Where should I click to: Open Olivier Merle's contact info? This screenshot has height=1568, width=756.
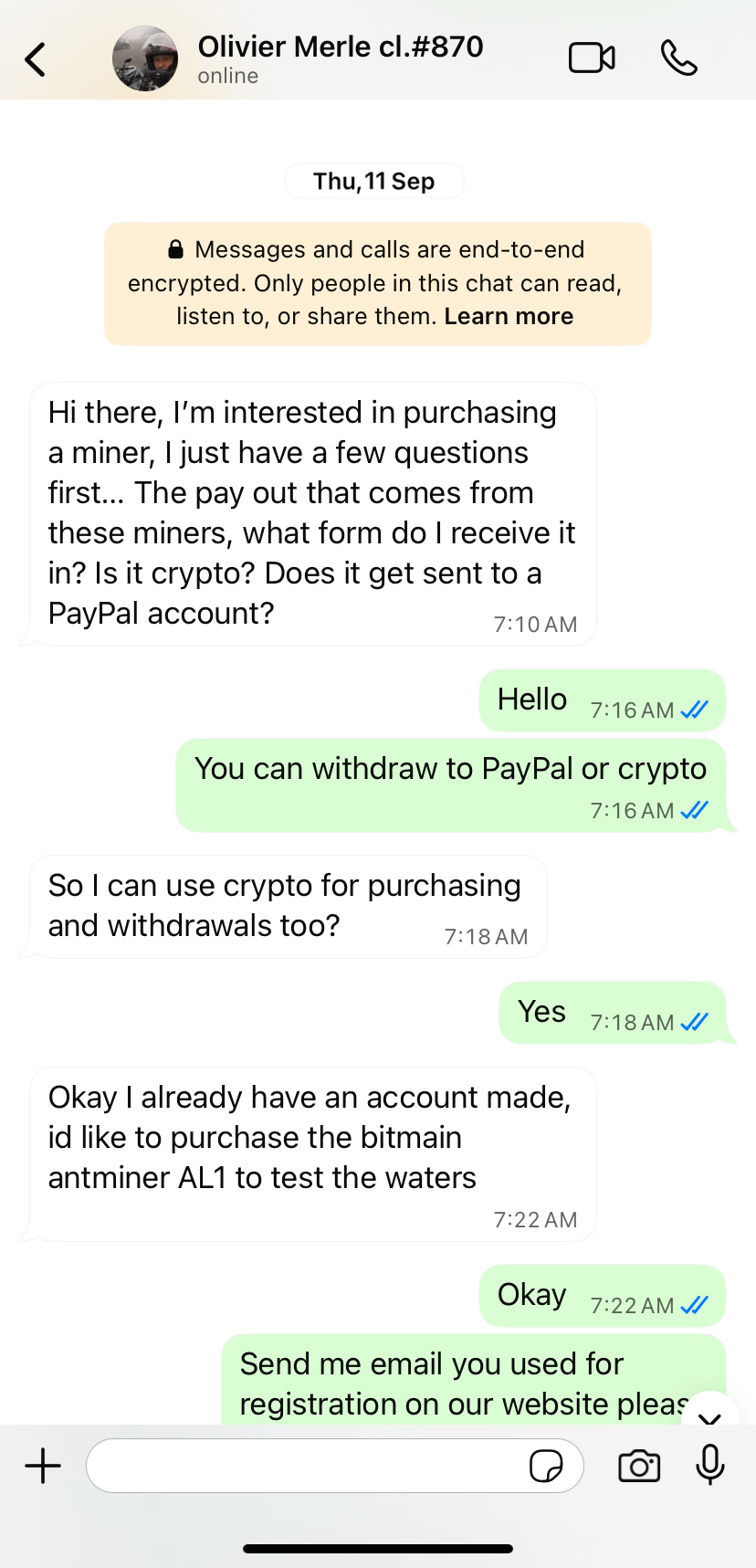click(340, 58)
